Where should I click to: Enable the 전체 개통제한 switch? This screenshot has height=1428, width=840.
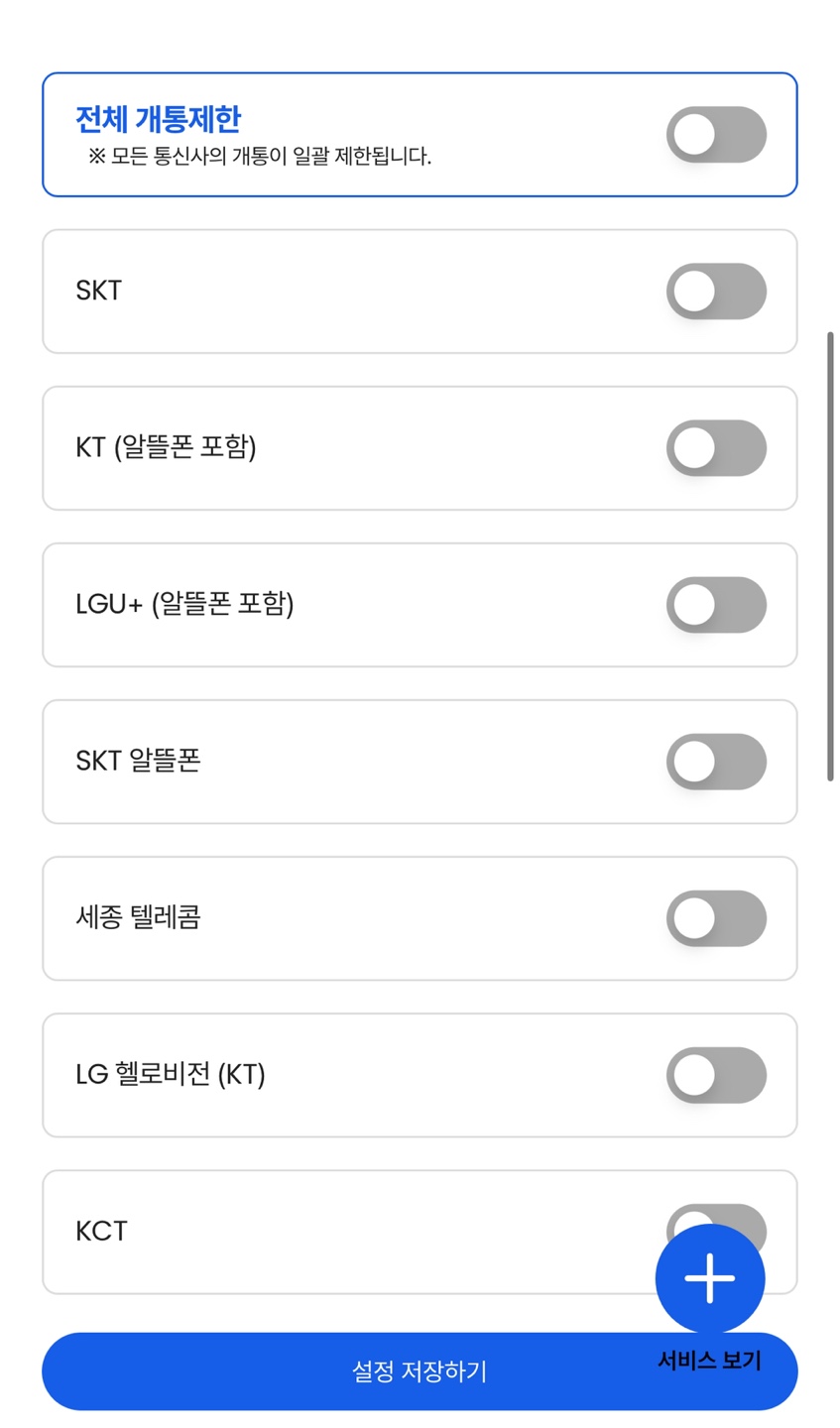click(716, 135)
